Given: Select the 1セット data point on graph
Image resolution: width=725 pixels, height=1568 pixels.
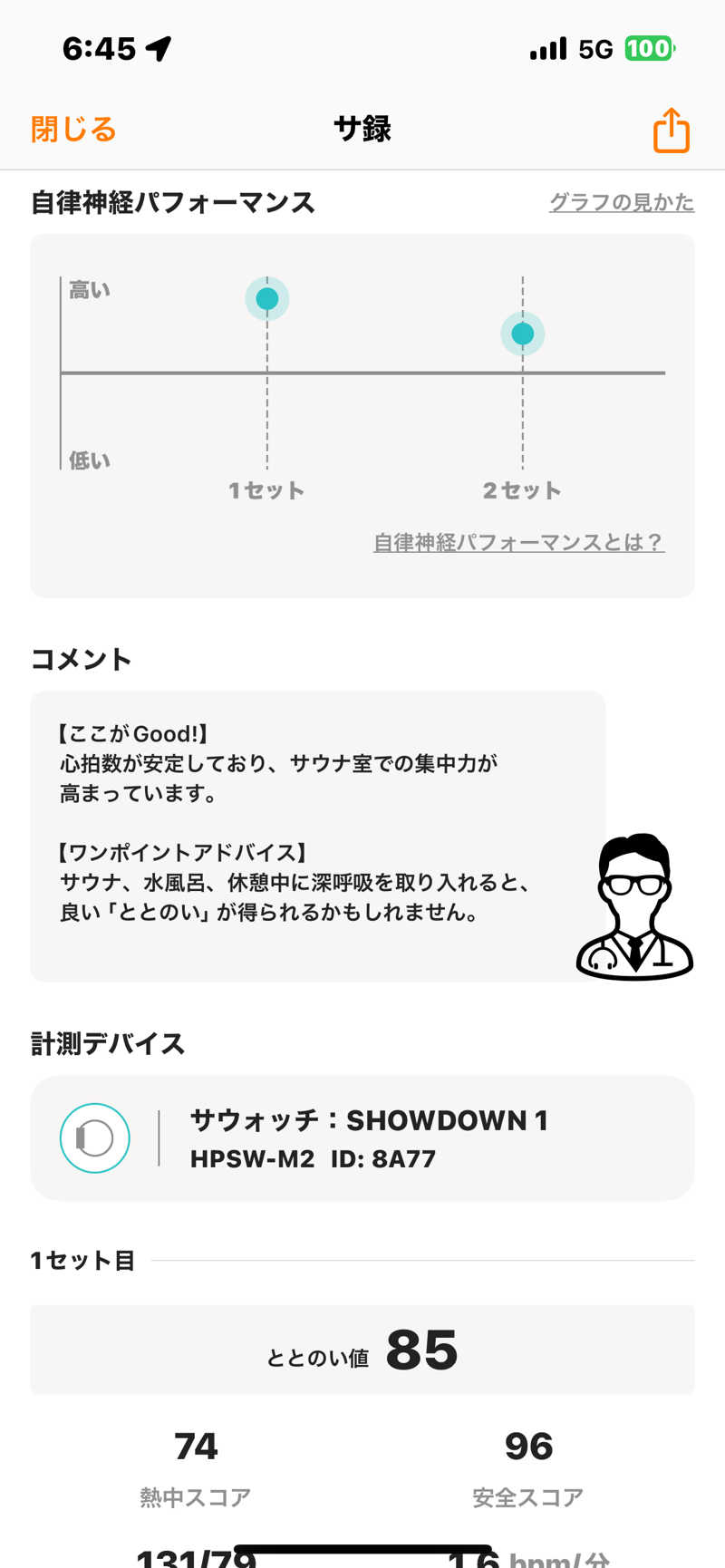Looking at the screenshot, I should click(267, 299).
